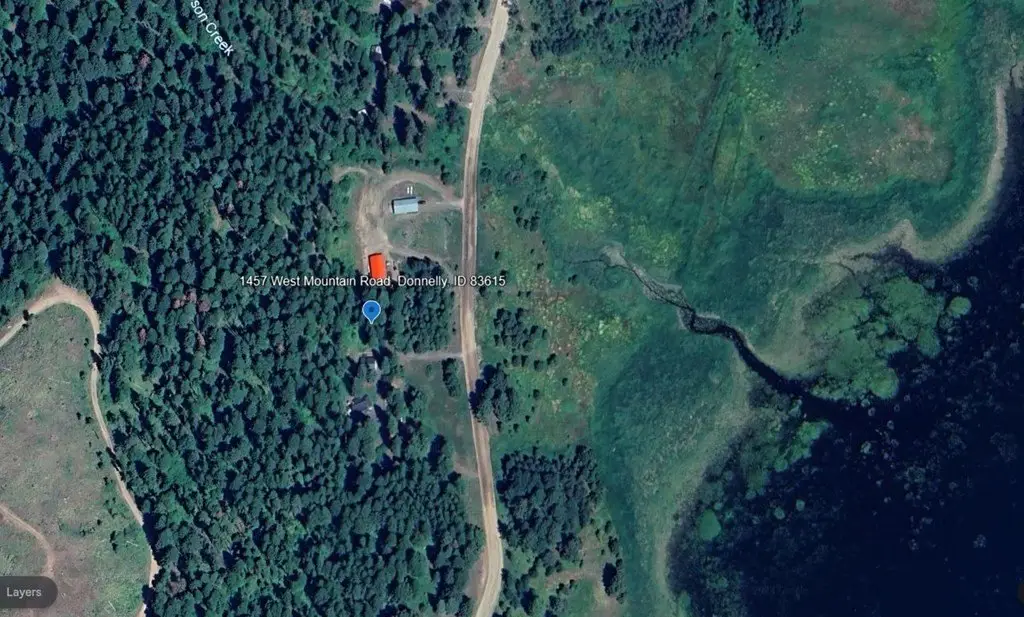1024x617 pixels.
Task: Select the blue pin at 1457 West Mountain Road
Action: (x=371, y=311)
